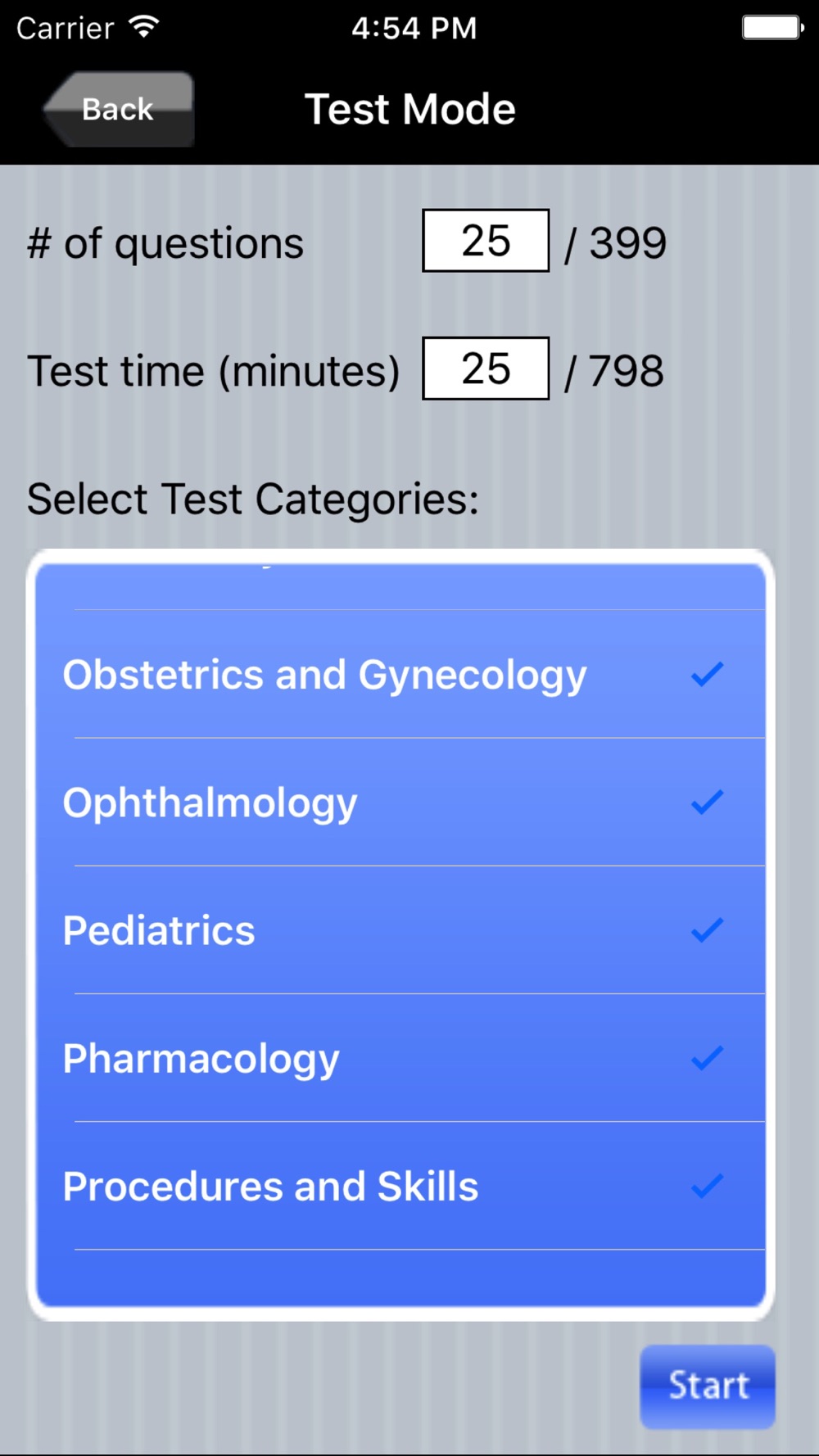The height and width of the screenshot is (1456, 819).
Task: Edit the test time minutes field
Action: click(486, 369)
